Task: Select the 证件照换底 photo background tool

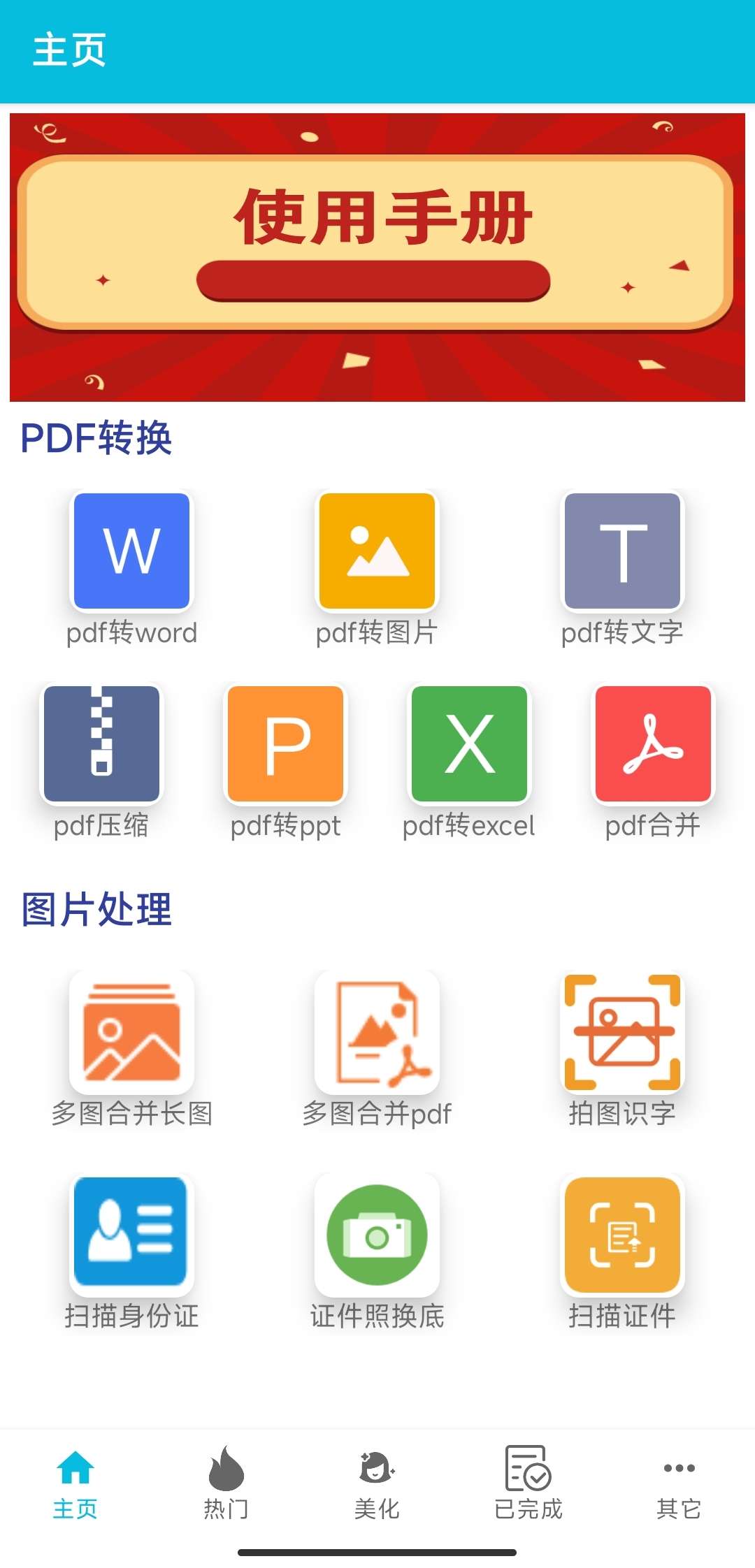Action: point(377,1235)
